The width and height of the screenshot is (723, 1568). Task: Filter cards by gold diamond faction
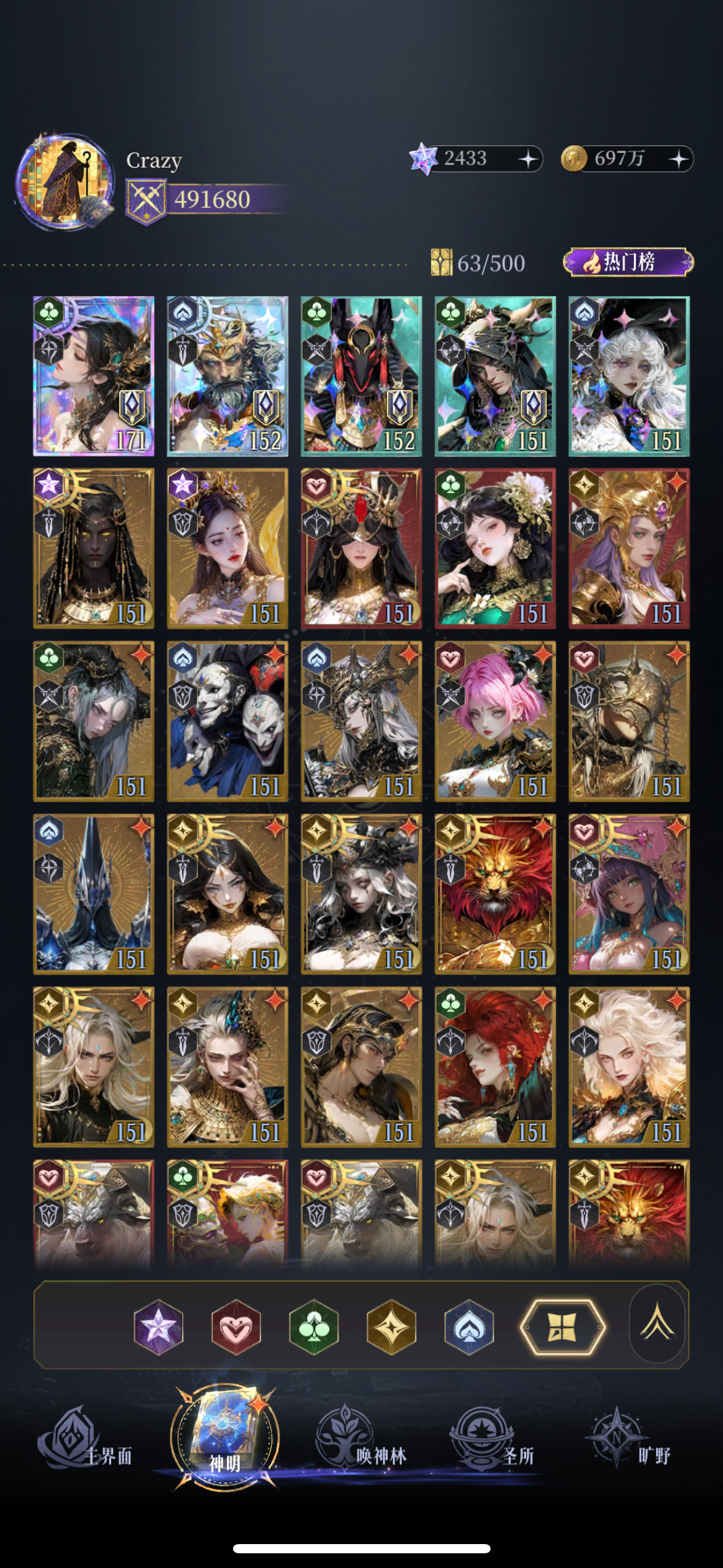(x=391, y=1327)
